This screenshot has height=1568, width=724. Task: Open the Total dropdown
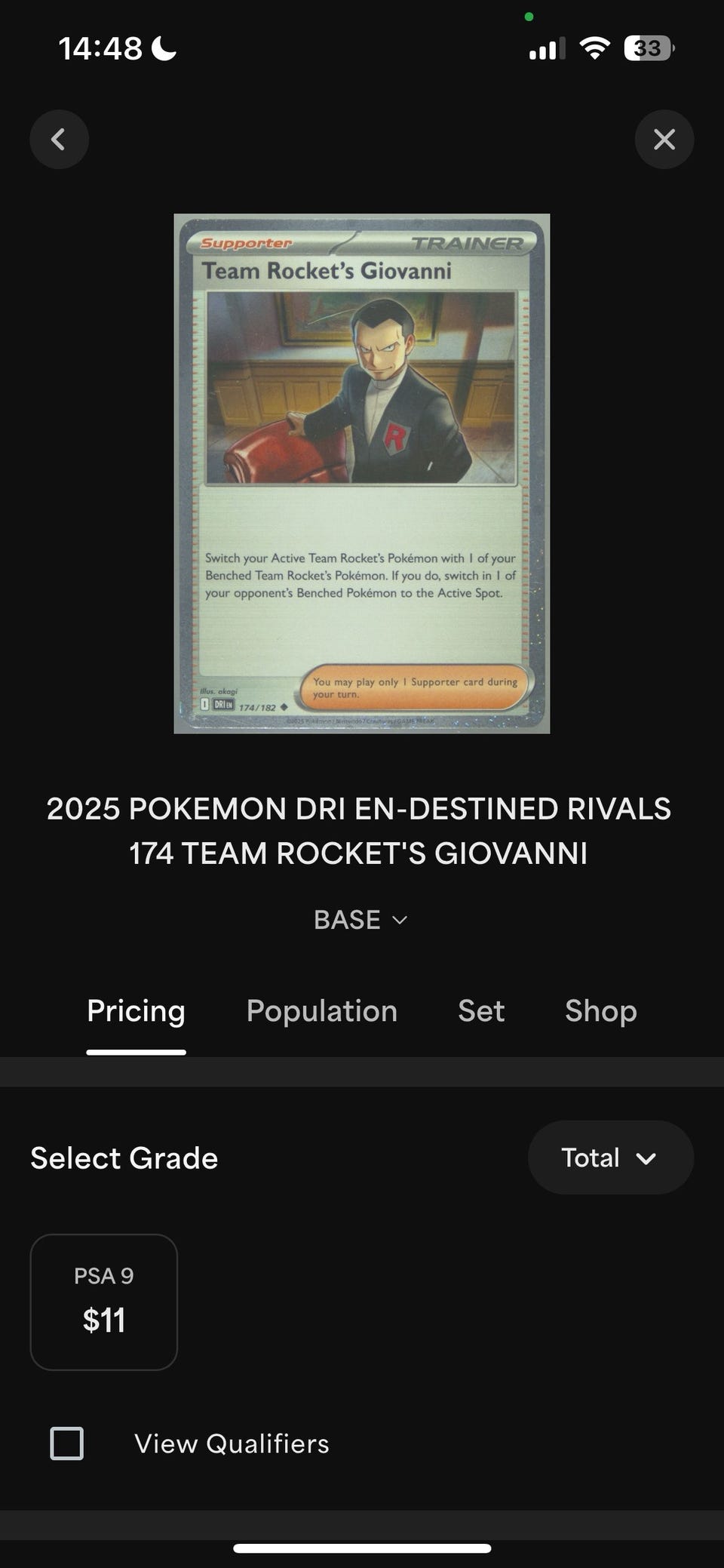pos(611,1158)
